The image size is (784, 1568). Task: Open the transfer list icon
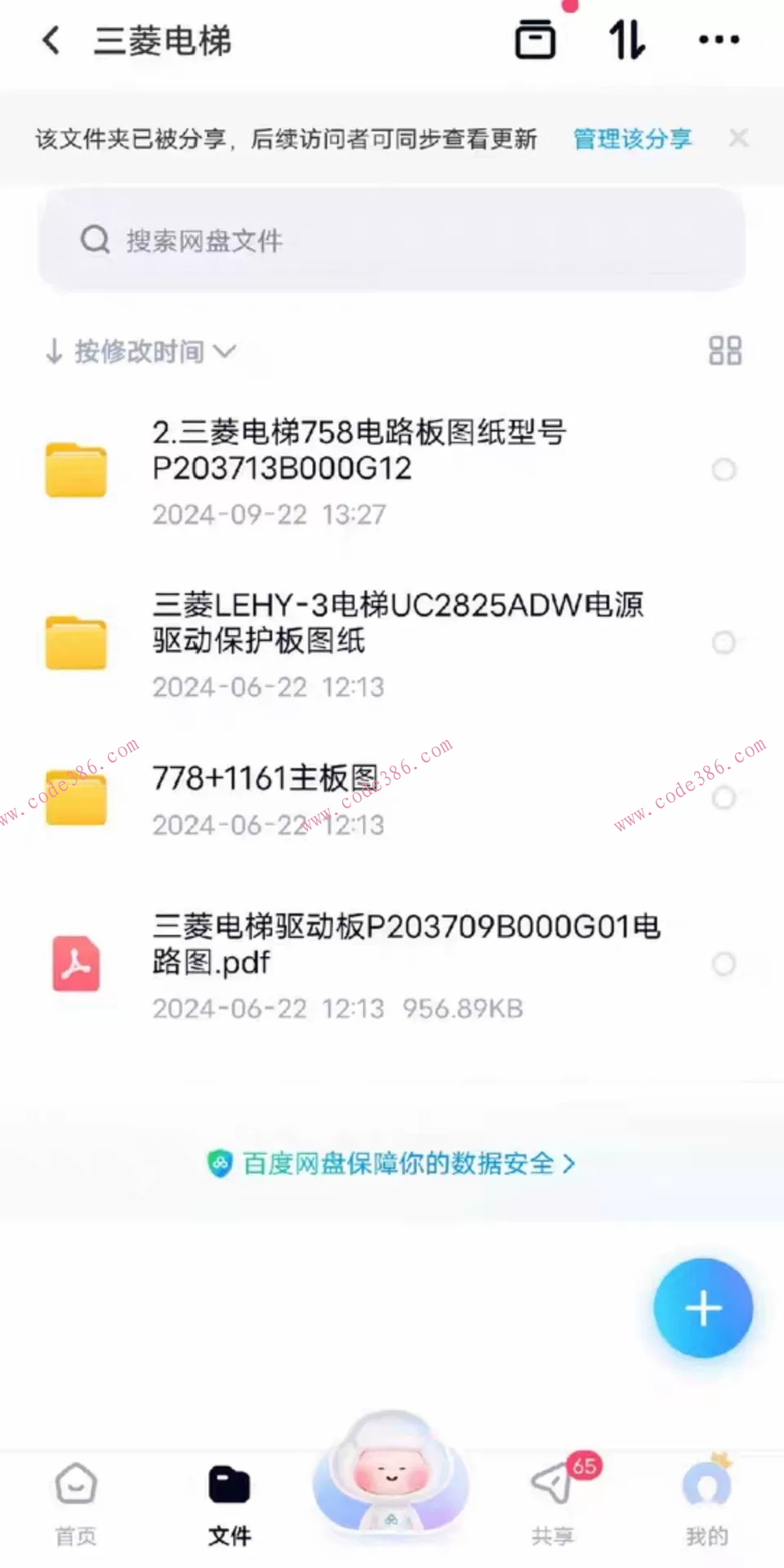coord(537,38)
